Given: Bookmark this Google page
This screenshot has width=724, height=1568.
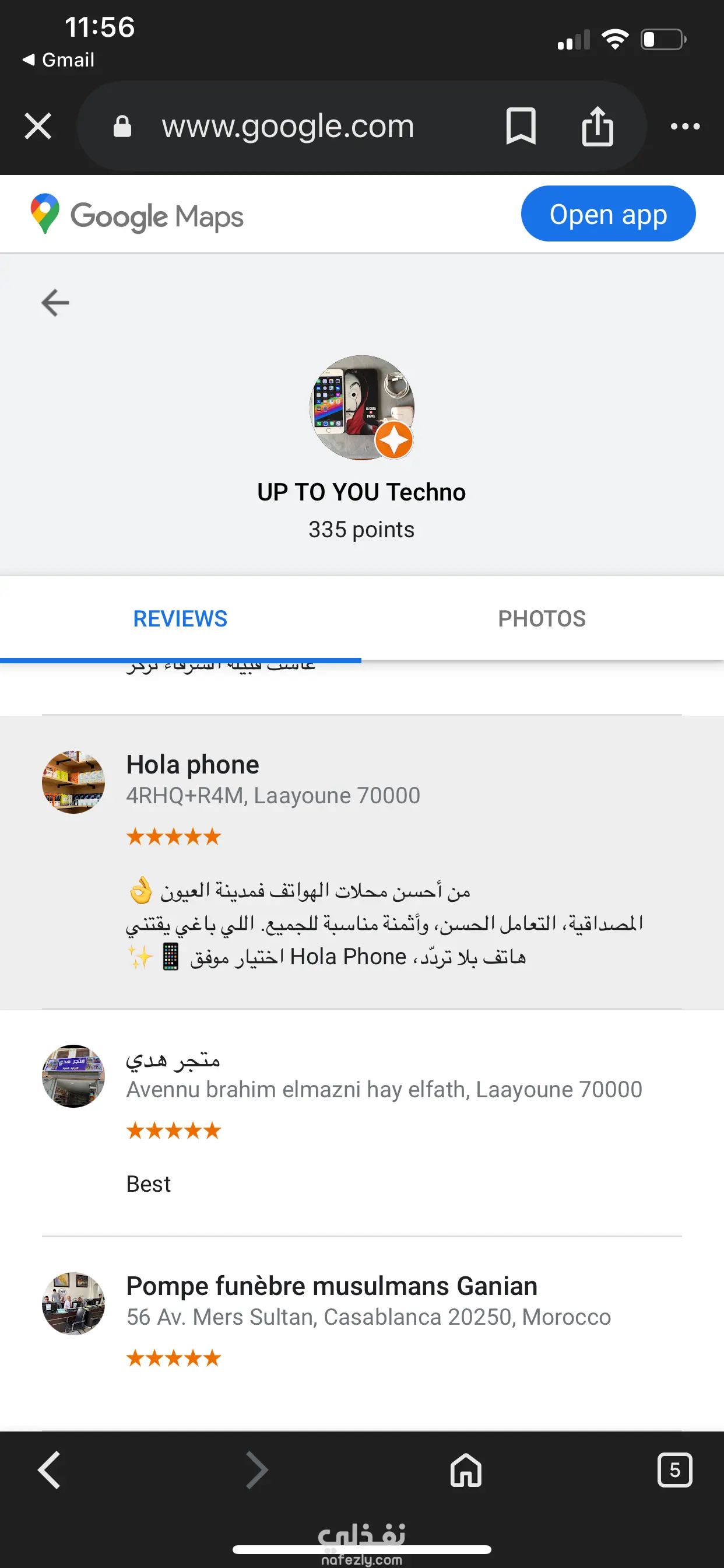Looking at the screenshot, I should (x=520, y=127).
